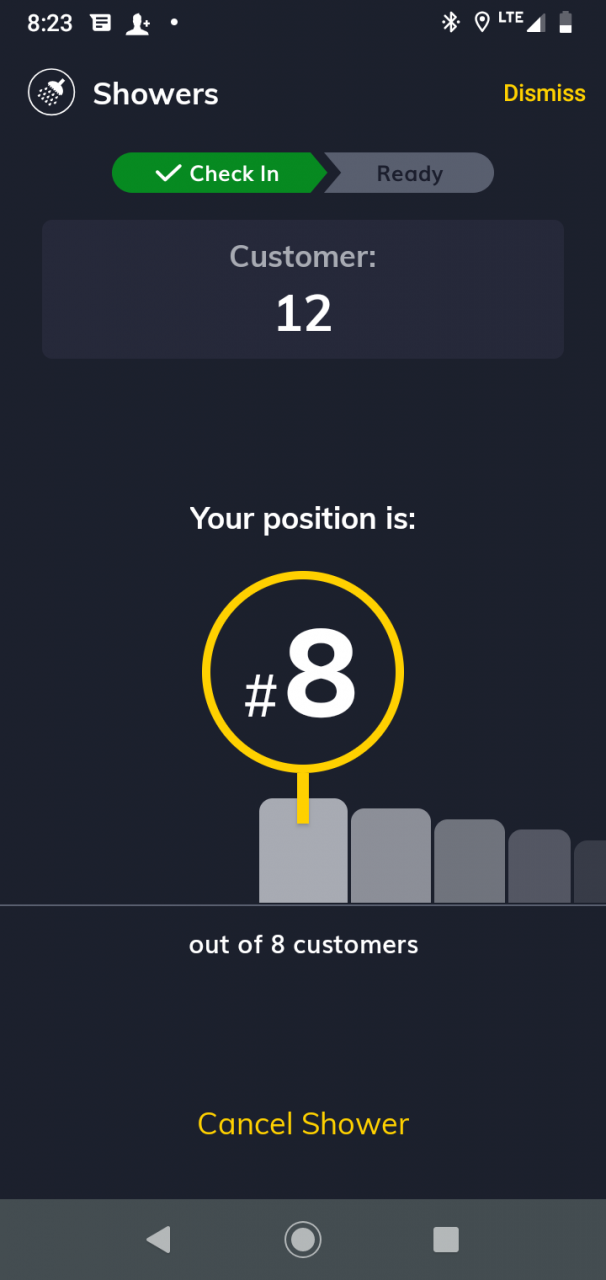Cancel the shower reservation
The image size is (606, 1280).
pyautogui.click(x=303, y=1123)
